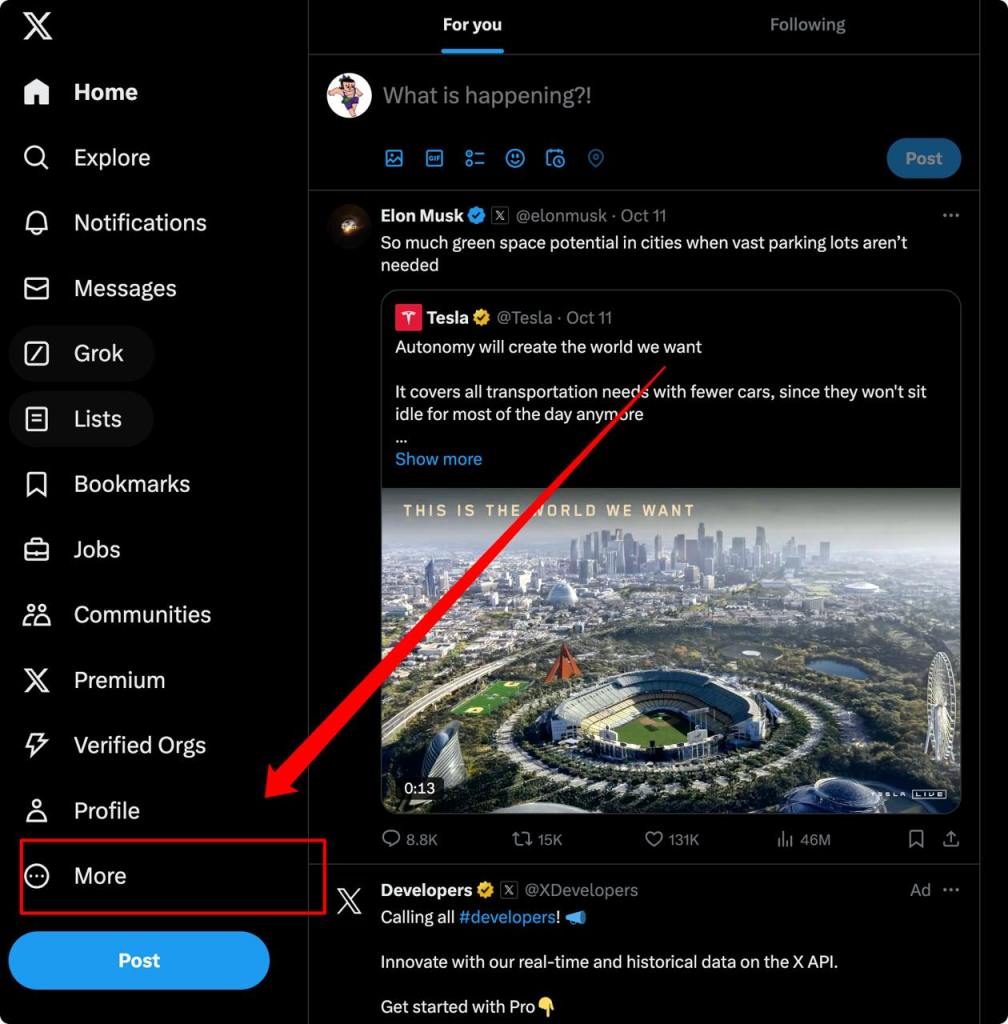The image size is (1008, 1024).
Task: Expand 'Show more' on Tesla's quoted post
Action: (438, 459)
